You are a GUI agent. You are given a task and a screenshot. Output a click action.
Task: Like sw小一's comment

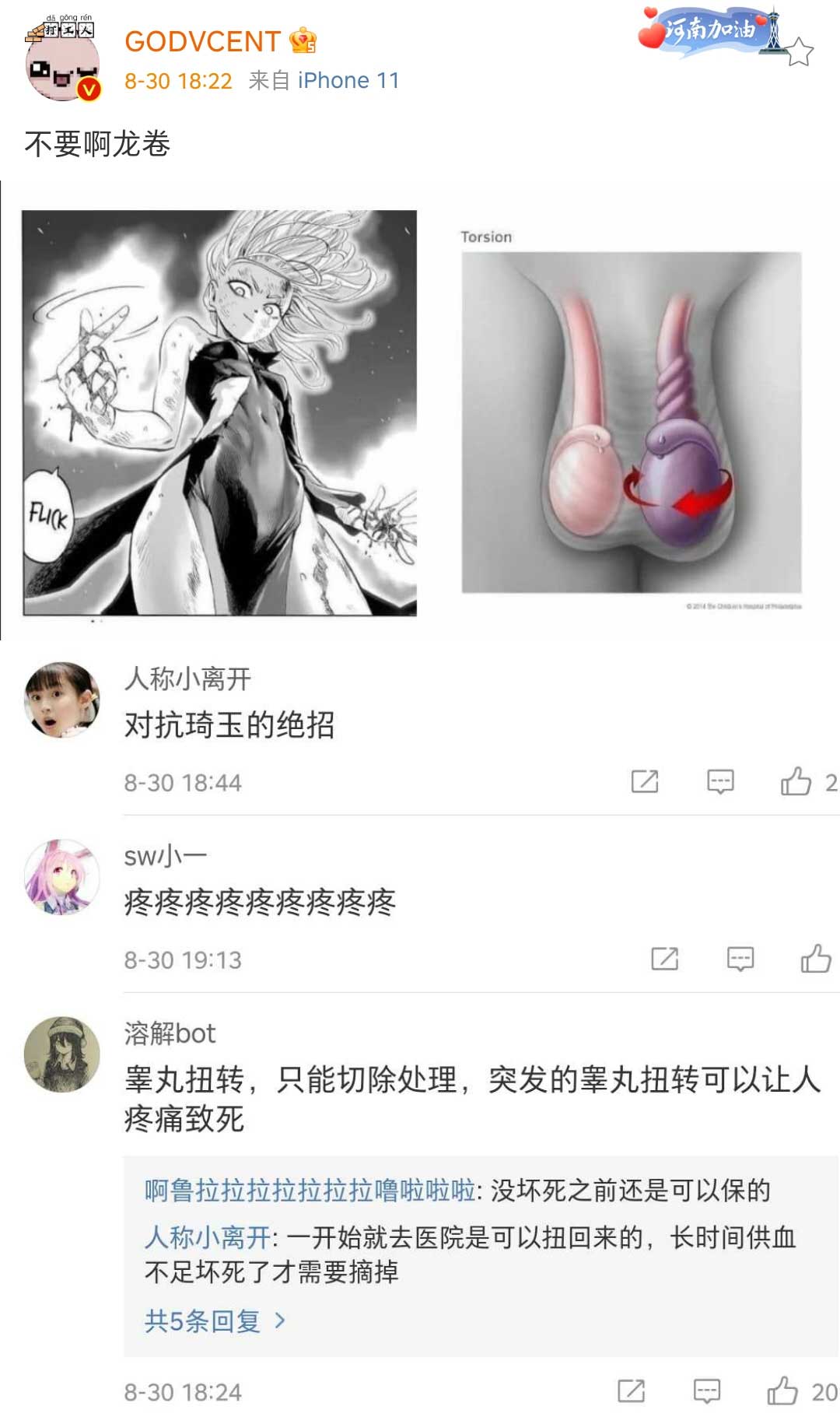(x=816, y=959)
